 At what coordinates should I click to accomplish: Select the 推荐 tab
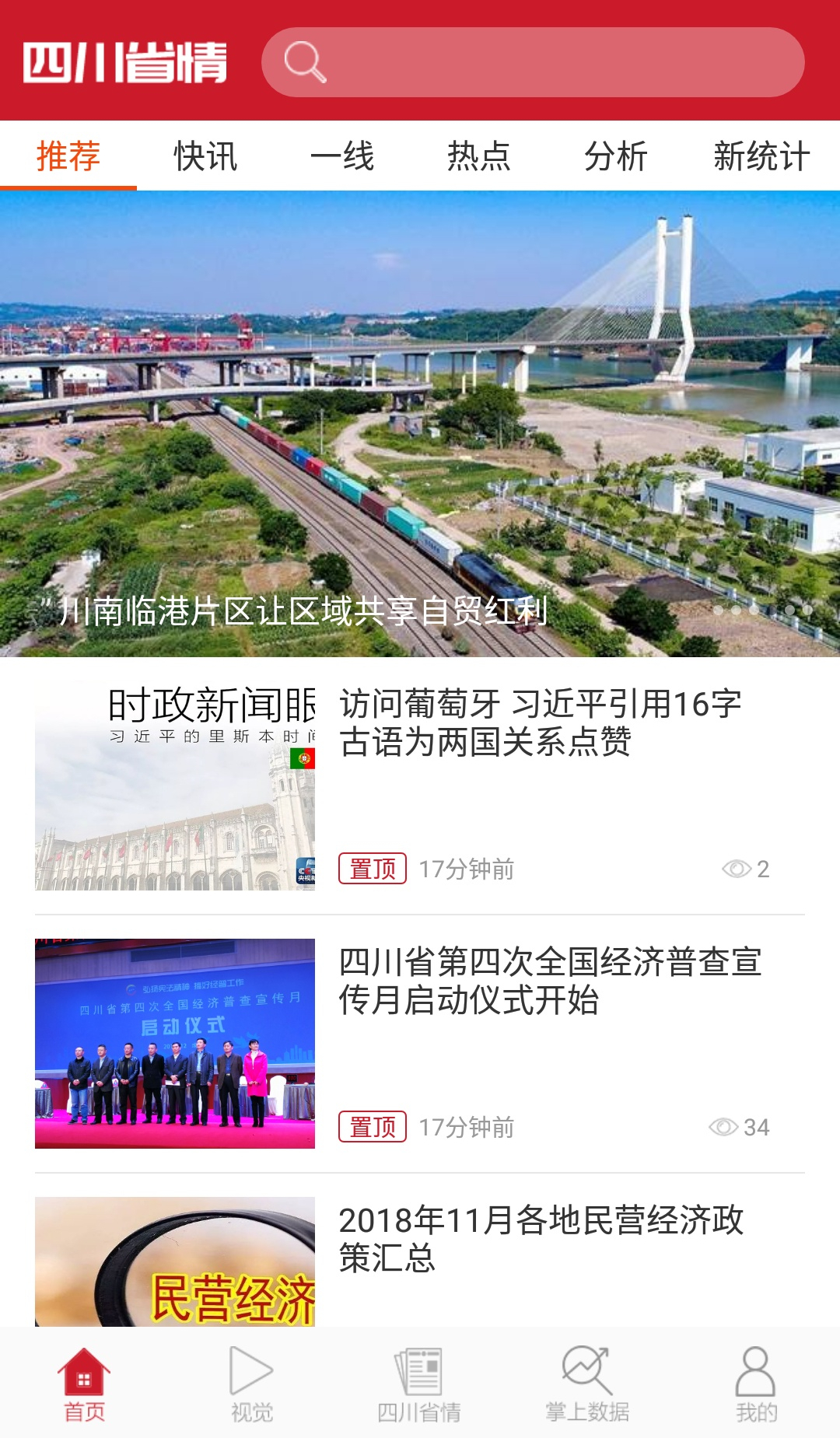click(x=68, y=156)
